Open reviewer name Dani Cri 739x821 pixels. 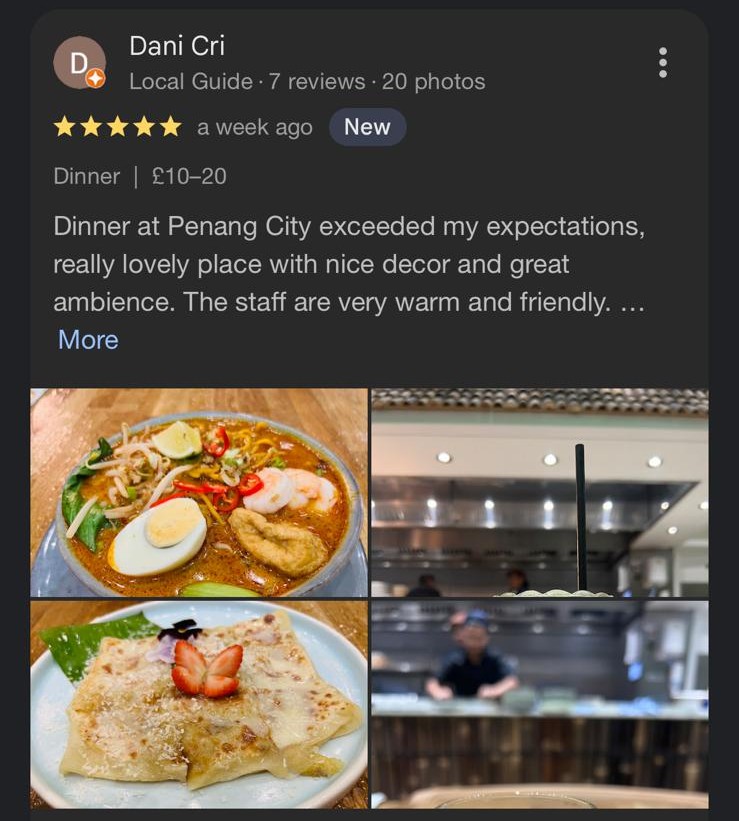pyautogui.click(x=177, y=45)
